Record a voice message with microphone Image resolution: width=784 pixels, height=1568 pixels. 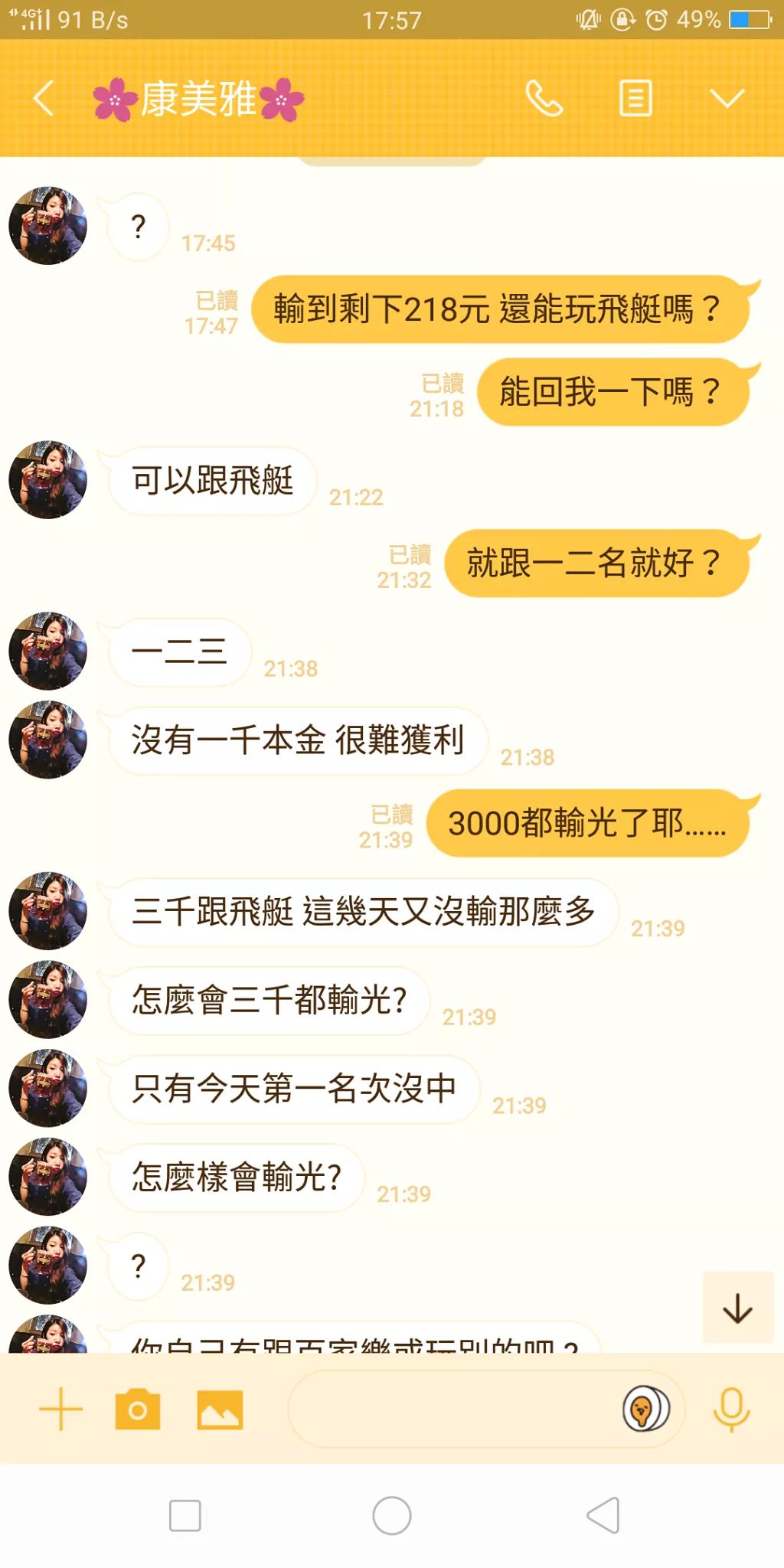(x=731, y=1410)
